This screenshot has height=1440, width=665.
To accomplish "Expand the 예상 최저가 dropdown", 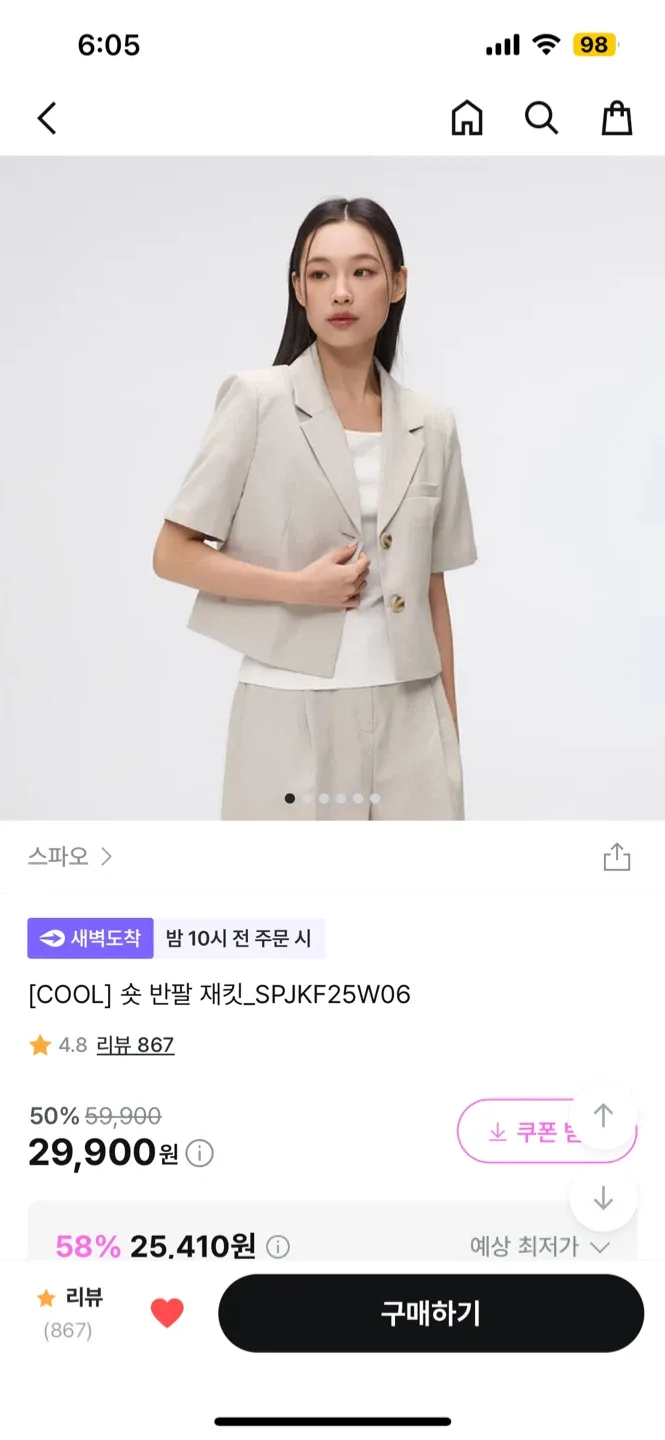I will click(540, 1247).
